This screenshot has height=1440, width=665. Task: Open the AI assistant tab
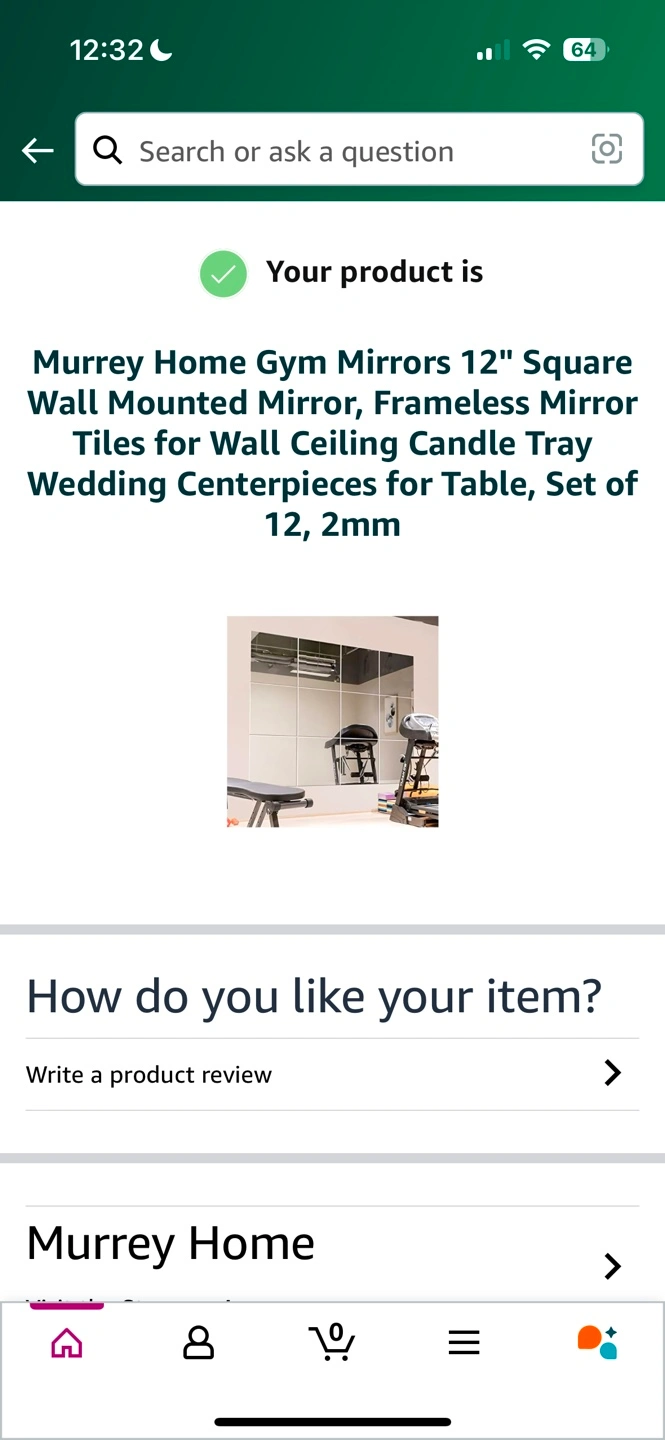(598, 1342)
